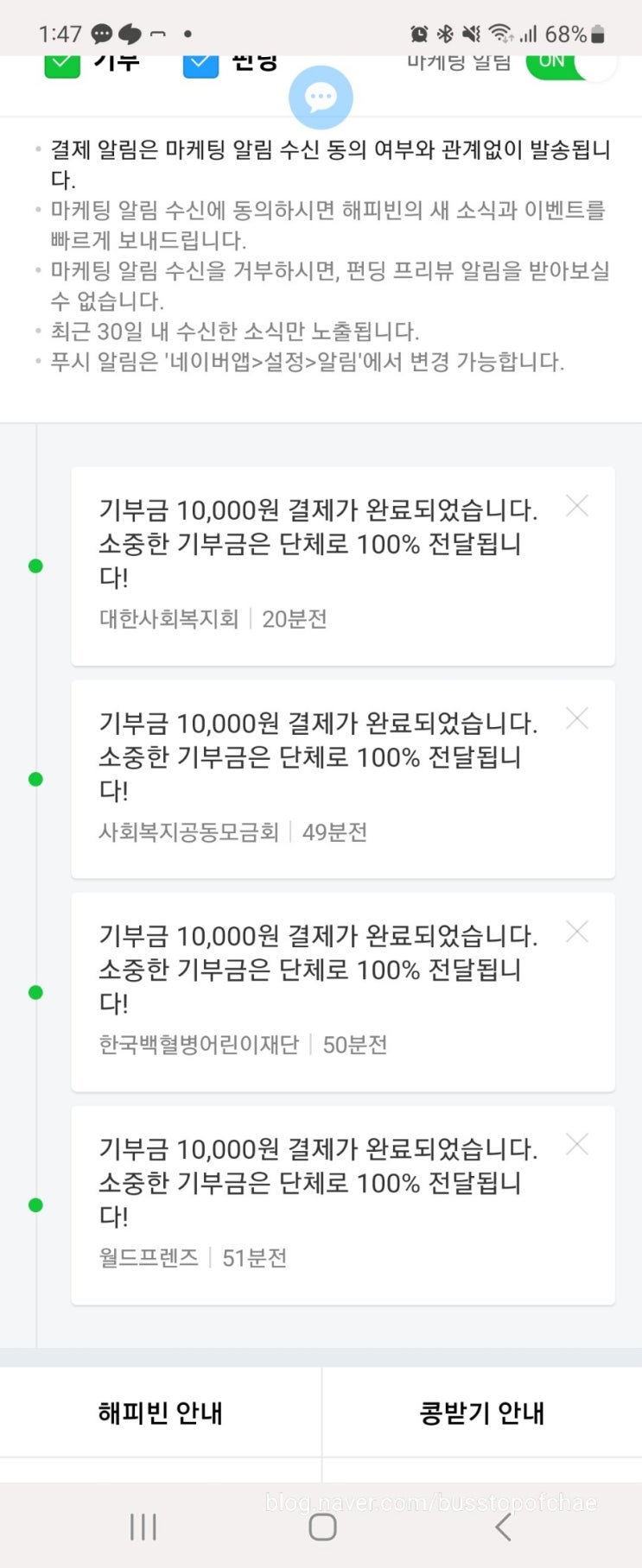Open the 월드프렌즈 donation notice card
Screen dimensions: 642x1568
pyautogui.click(x=343, y=1205)
